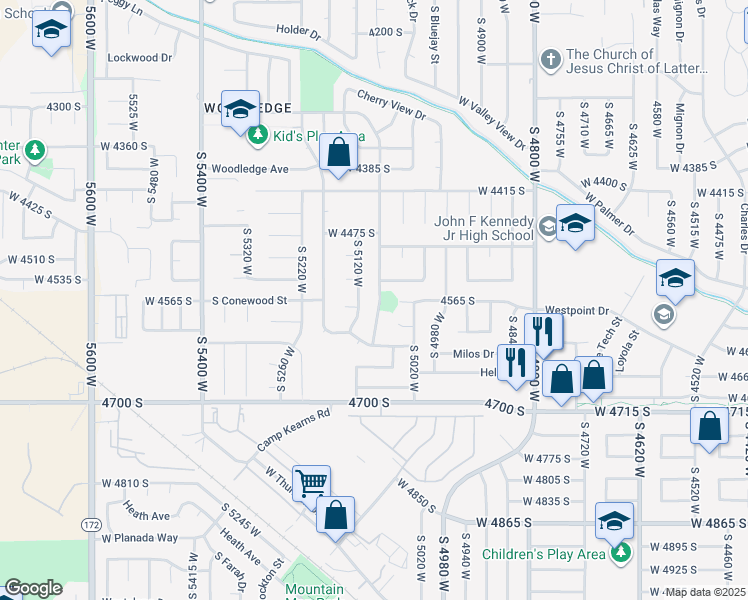
Task: Open the school marker on W 4865 S
Action: [x=614, y=525]
